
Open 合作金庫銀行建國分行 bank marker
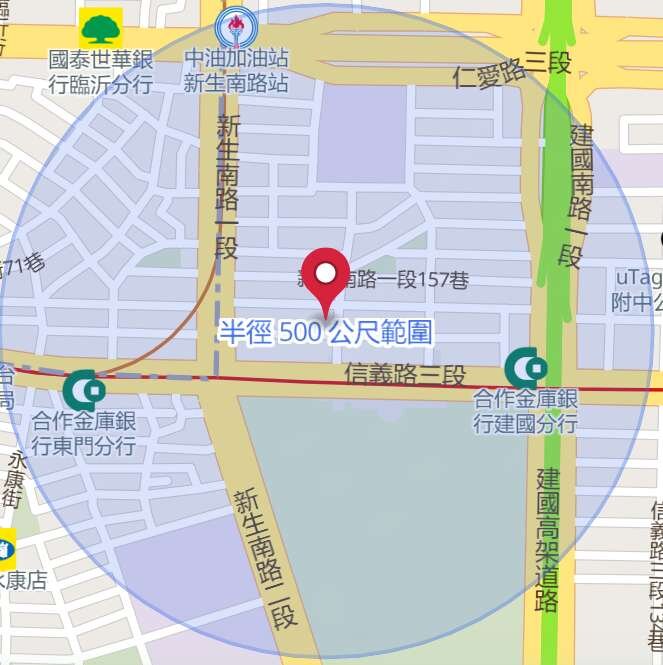click(525, 369)
